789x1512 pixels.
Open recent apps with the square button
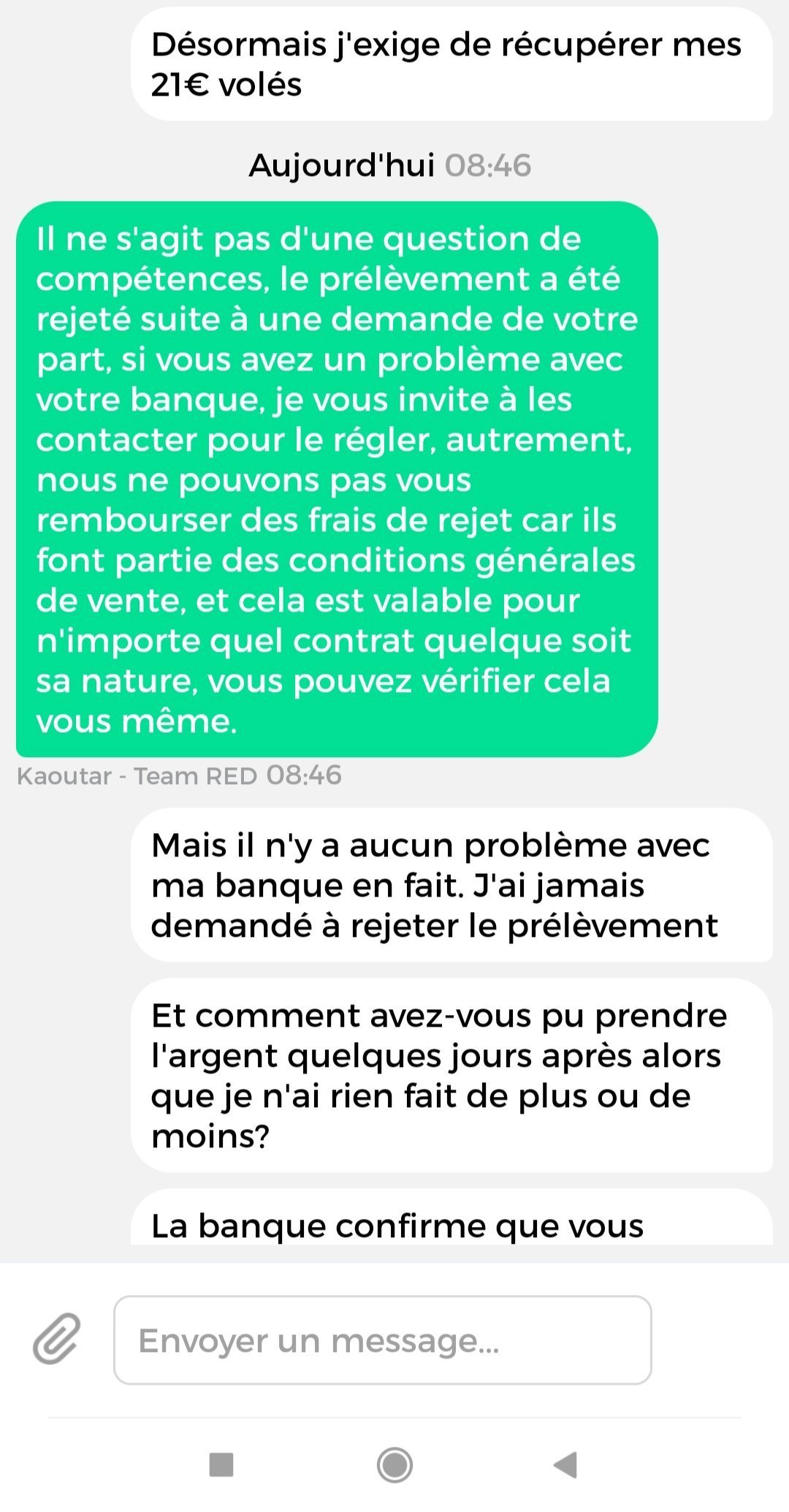(x=221, y=1464)
